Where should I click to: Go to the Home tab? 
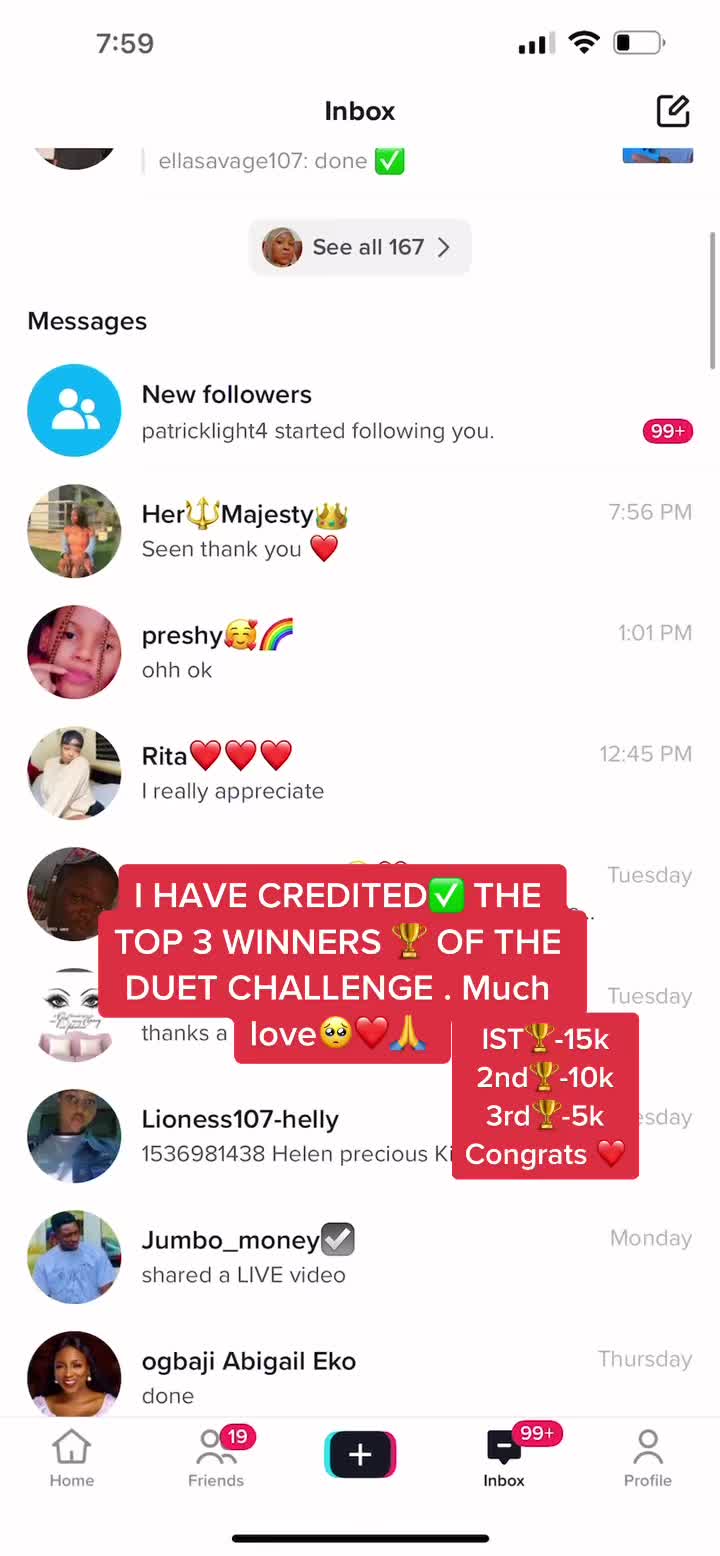(72, 1458)
